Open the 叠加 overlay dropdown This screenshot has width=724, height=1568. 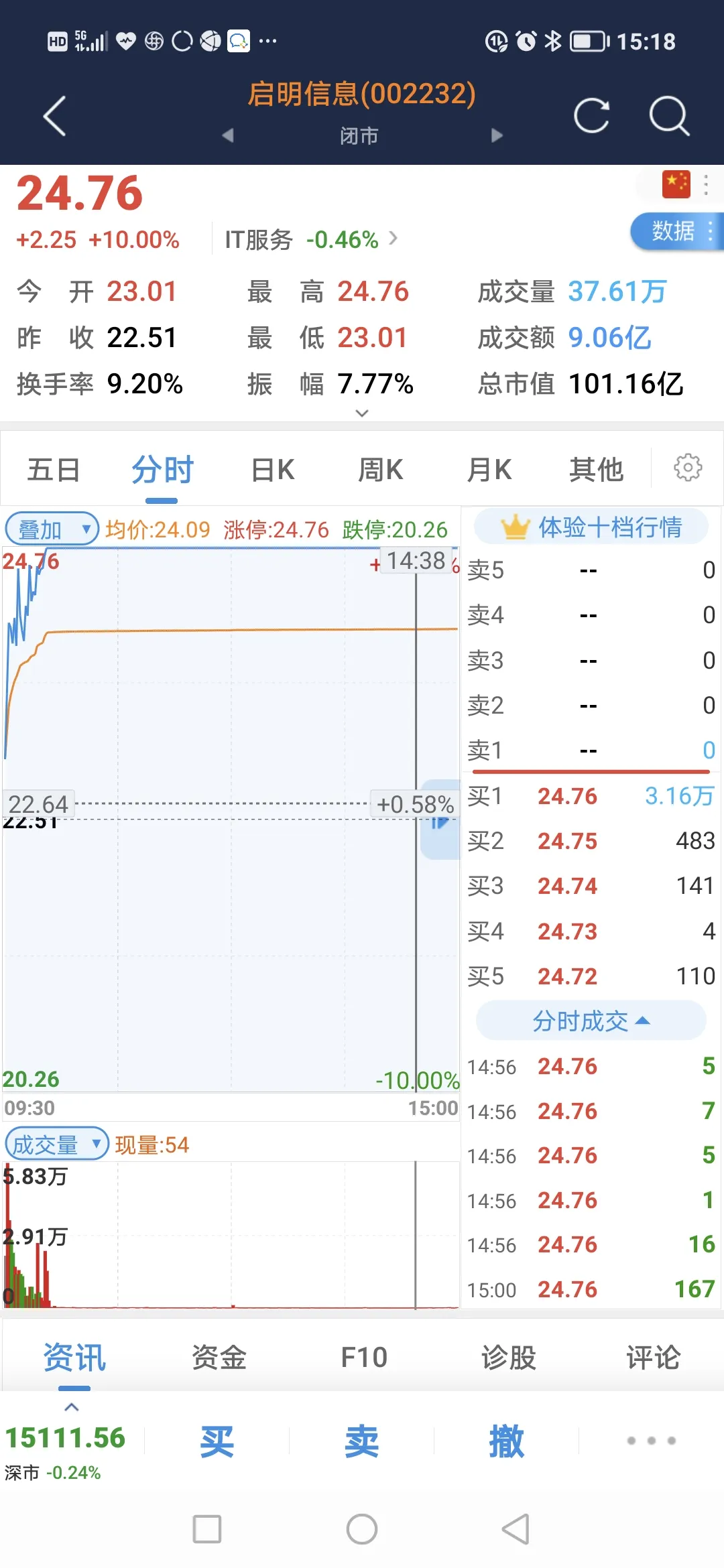click(x=52, y=529)
